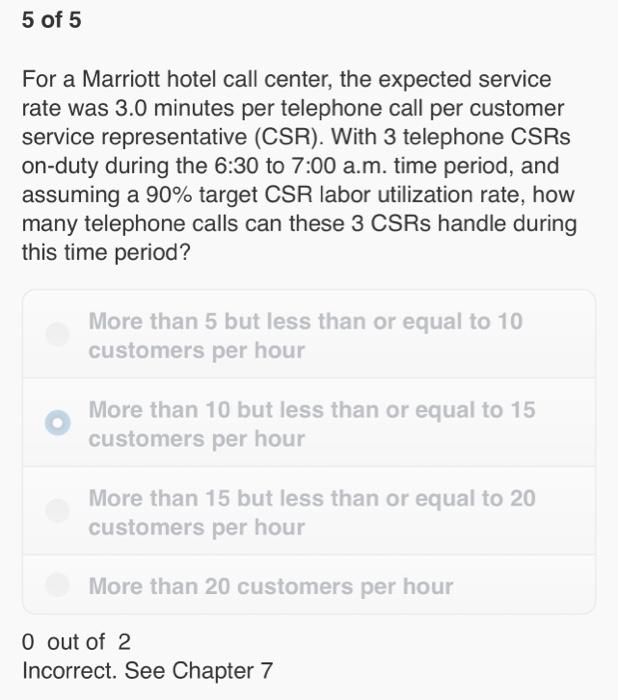Select "More than 5 but less than or equal to 10"
The height and width of the screenshot is (700, 619).
(59, 335)
